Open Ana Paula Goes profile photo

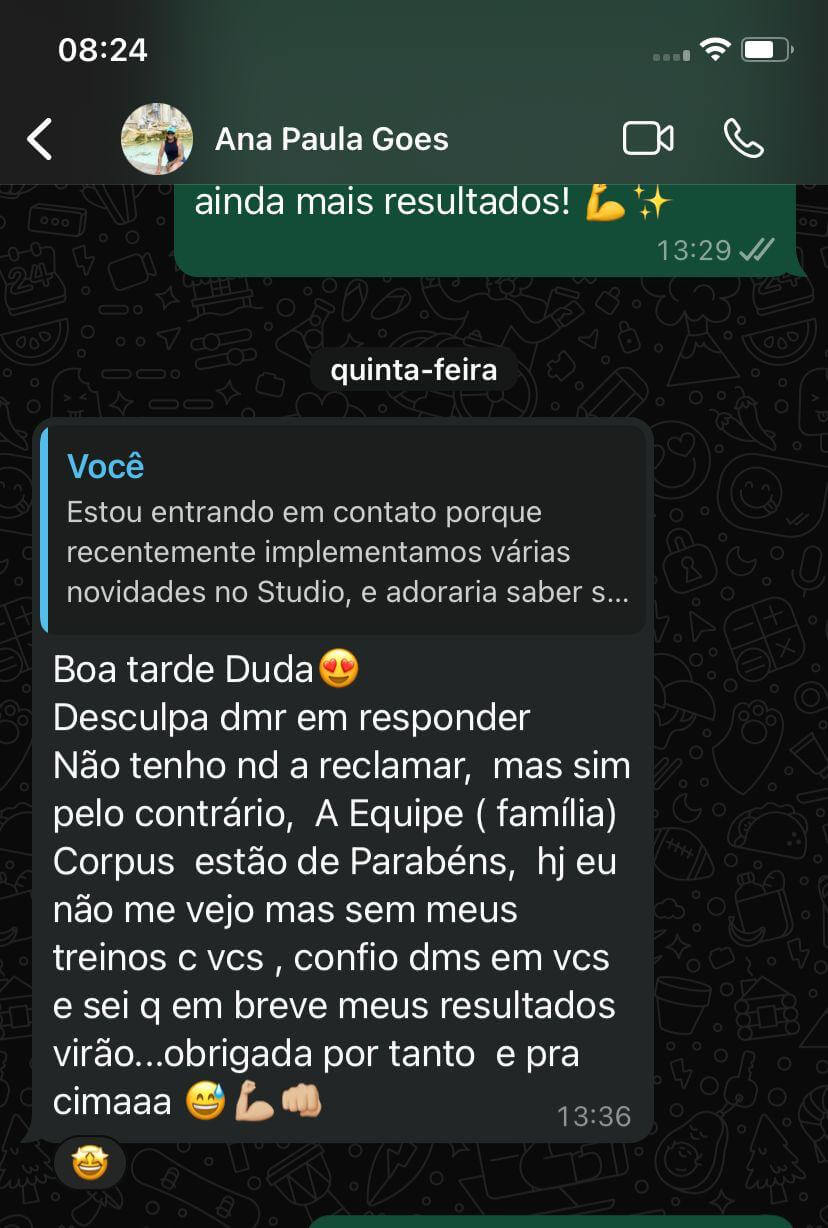pyautogui.click(x=157, y=139)
